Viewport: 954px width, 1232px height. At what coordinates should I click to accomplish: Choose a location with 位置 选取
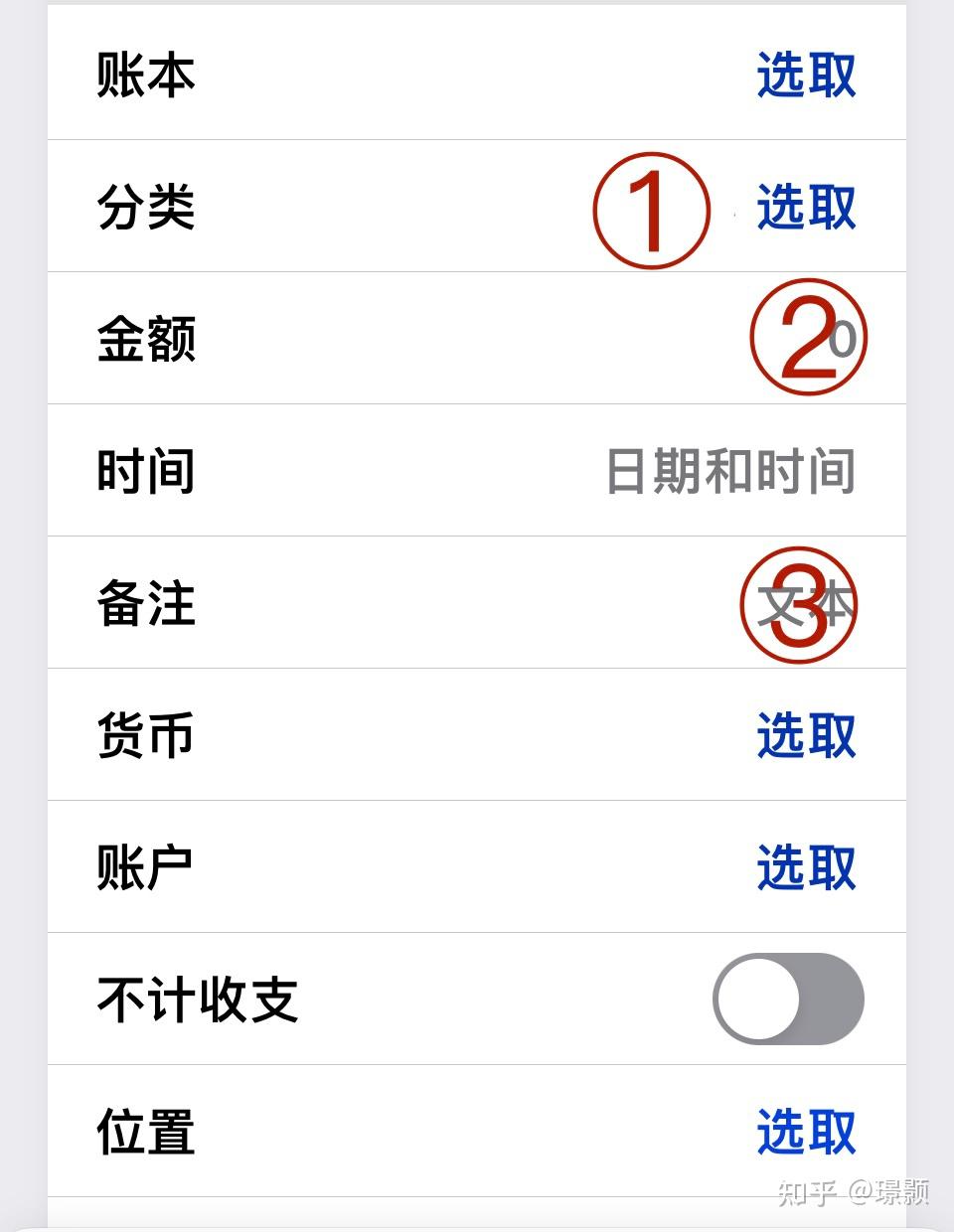[806, 1131]
